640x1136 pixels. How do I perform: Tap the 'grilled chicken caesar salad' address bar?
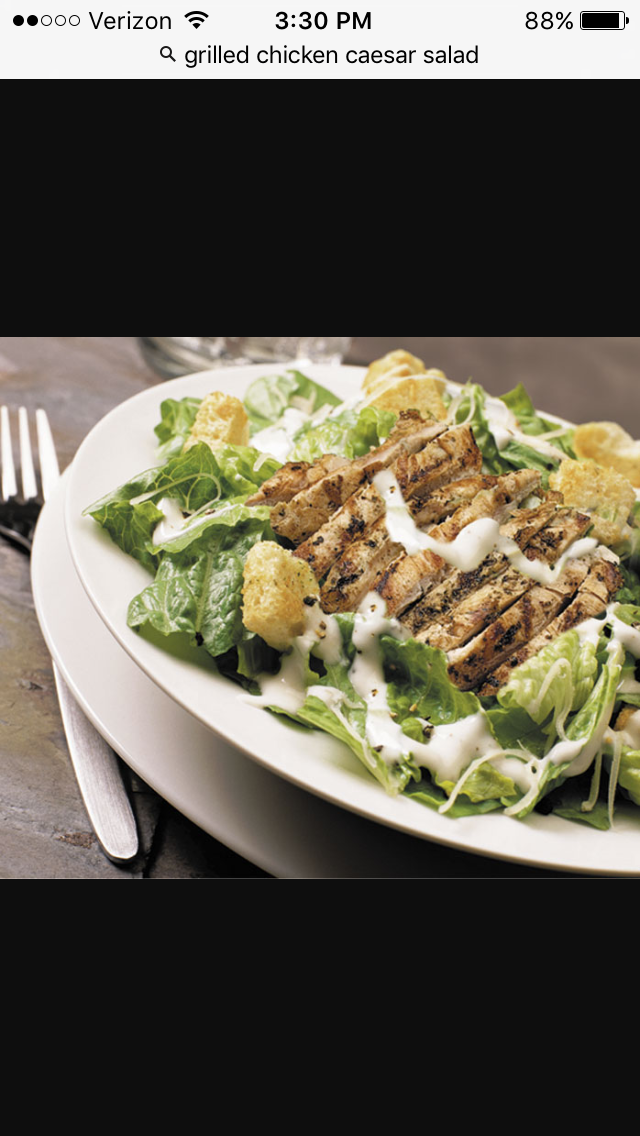[320, 56]
